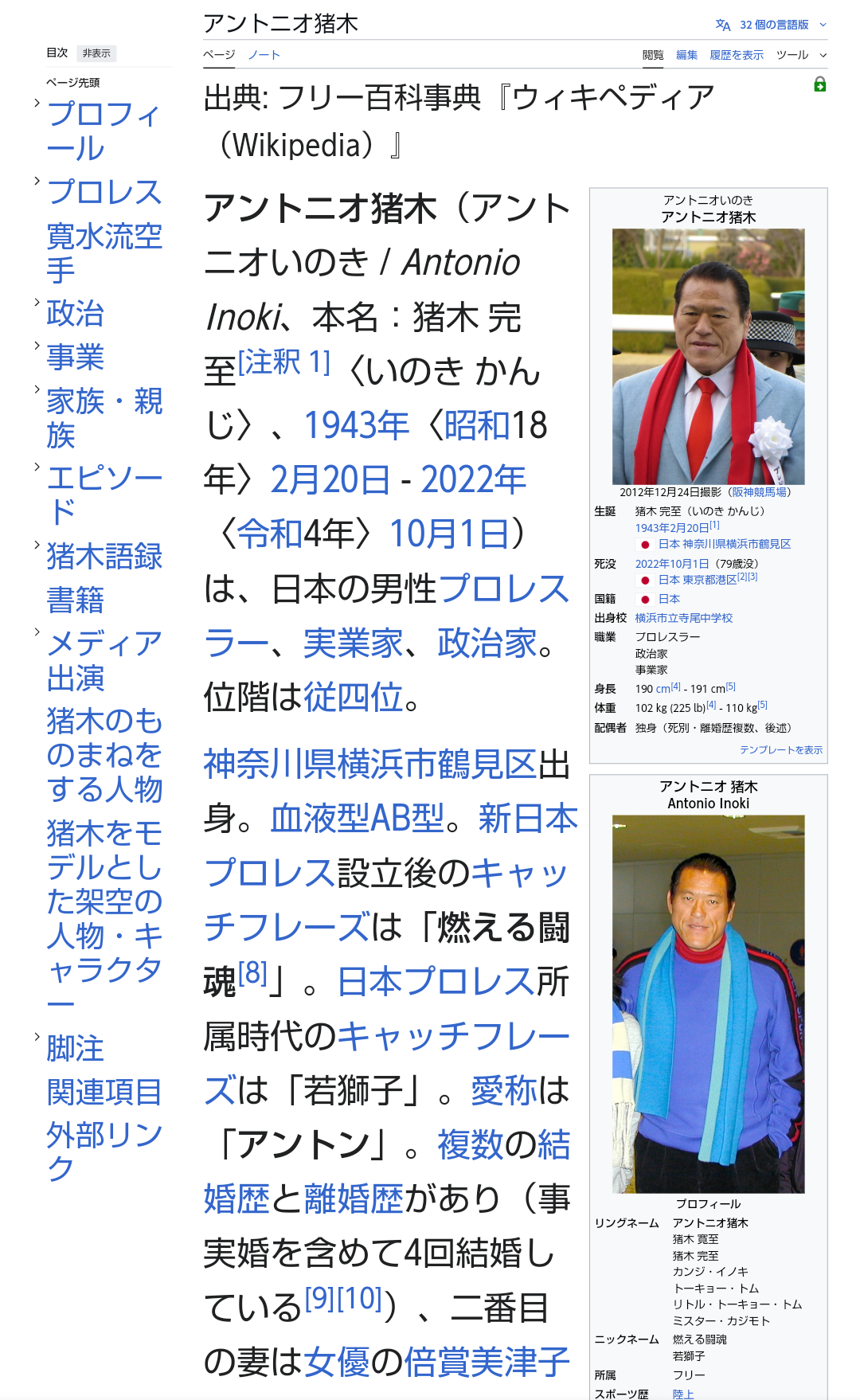View 履歴を表示 page history

click(x=736, y=55)
